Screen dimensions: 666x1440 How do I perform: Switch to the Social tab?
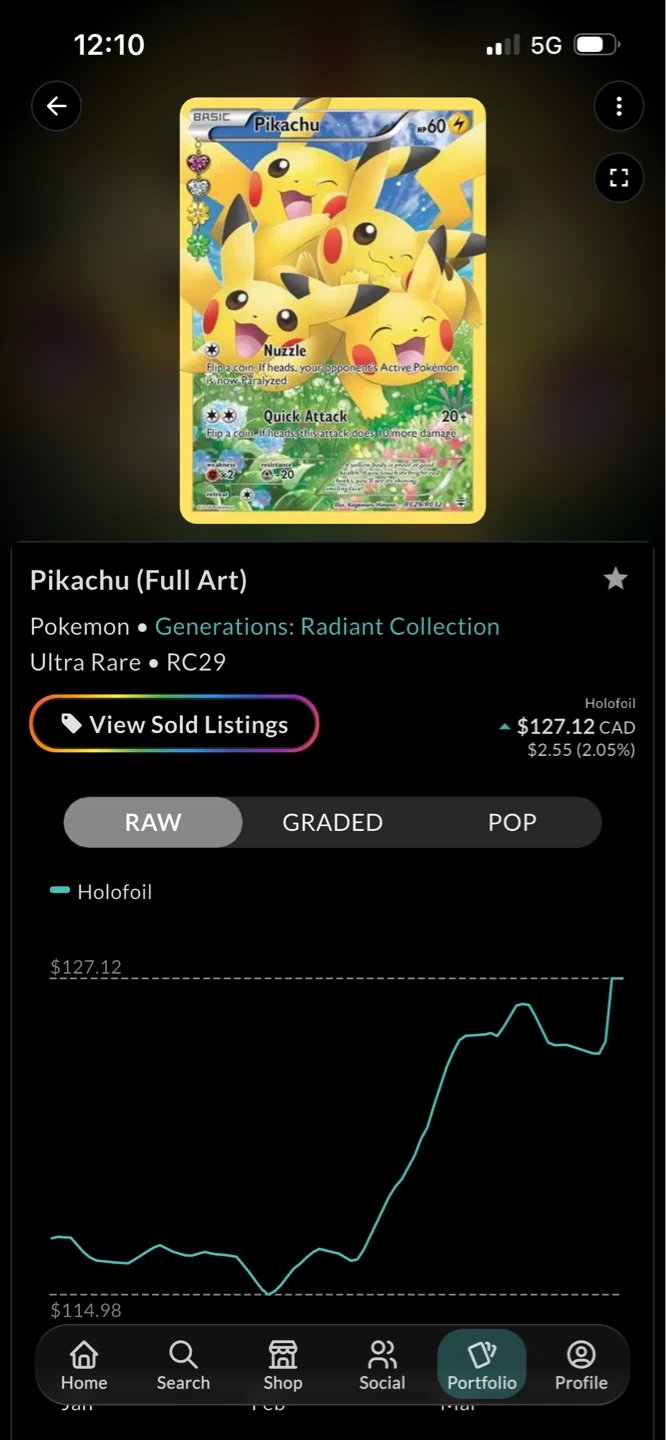[382, 1366]
